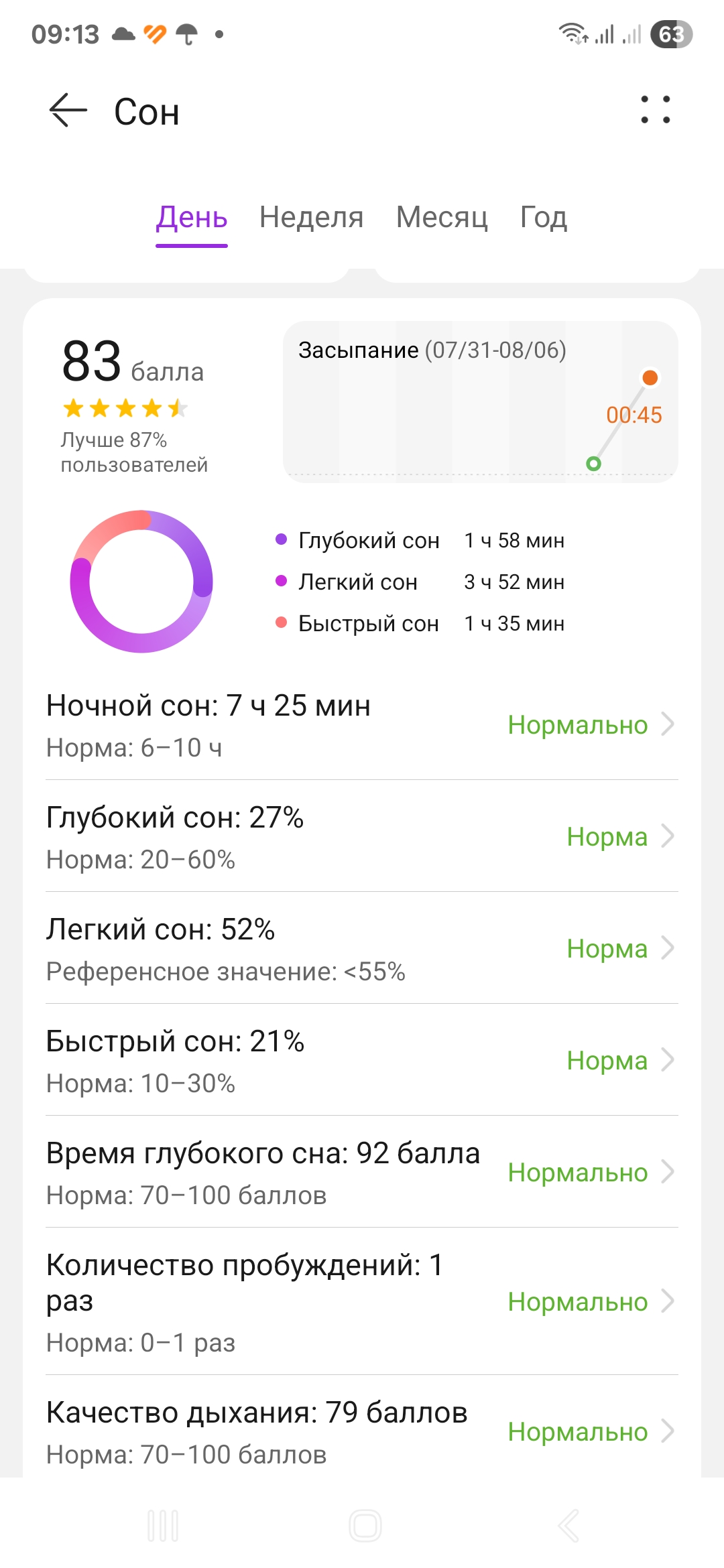Screen dimensions: 724x1568
Task: Select the День tab
Action: pos(192,217)
